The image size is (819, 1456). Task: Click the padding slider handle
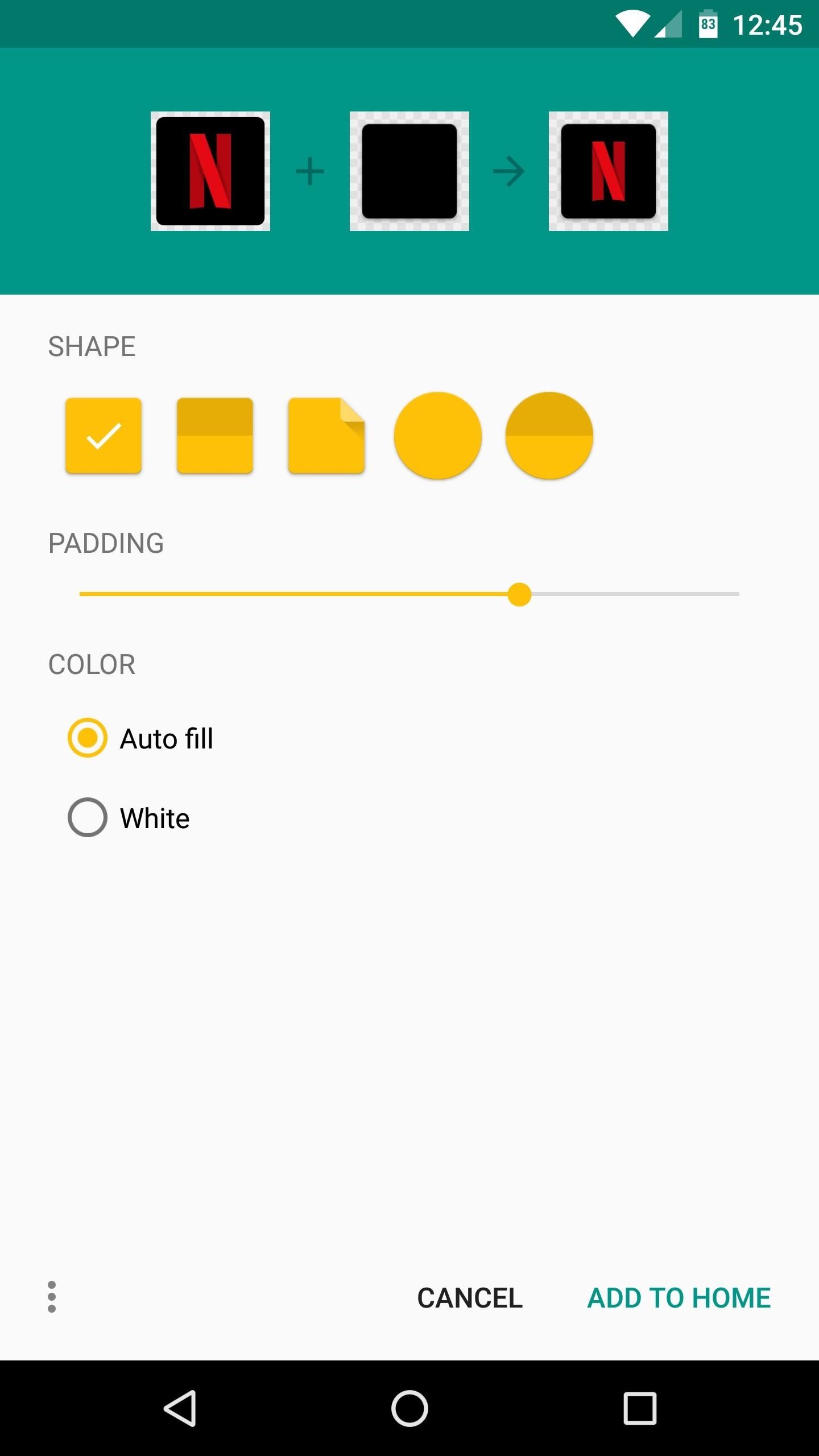[x=519, y=593]
